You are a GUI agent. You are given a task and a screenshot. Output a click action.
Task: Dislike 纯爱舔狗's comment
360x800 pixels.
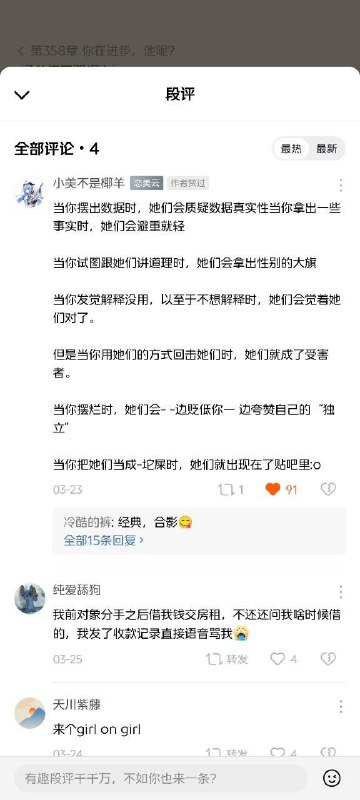pyautogui.click(x=328, y=659)
